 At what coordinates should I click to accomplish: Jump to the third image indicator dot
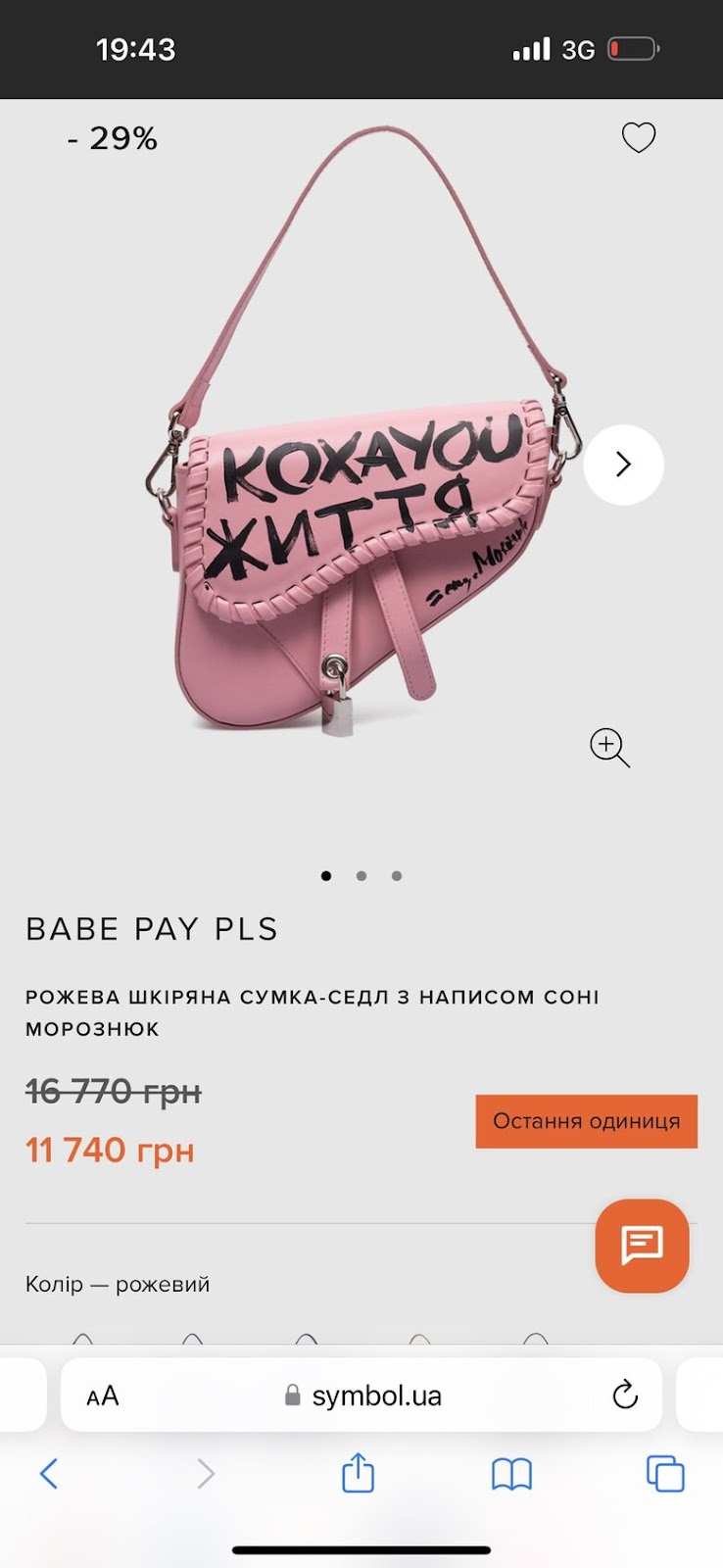pos(397,876)
